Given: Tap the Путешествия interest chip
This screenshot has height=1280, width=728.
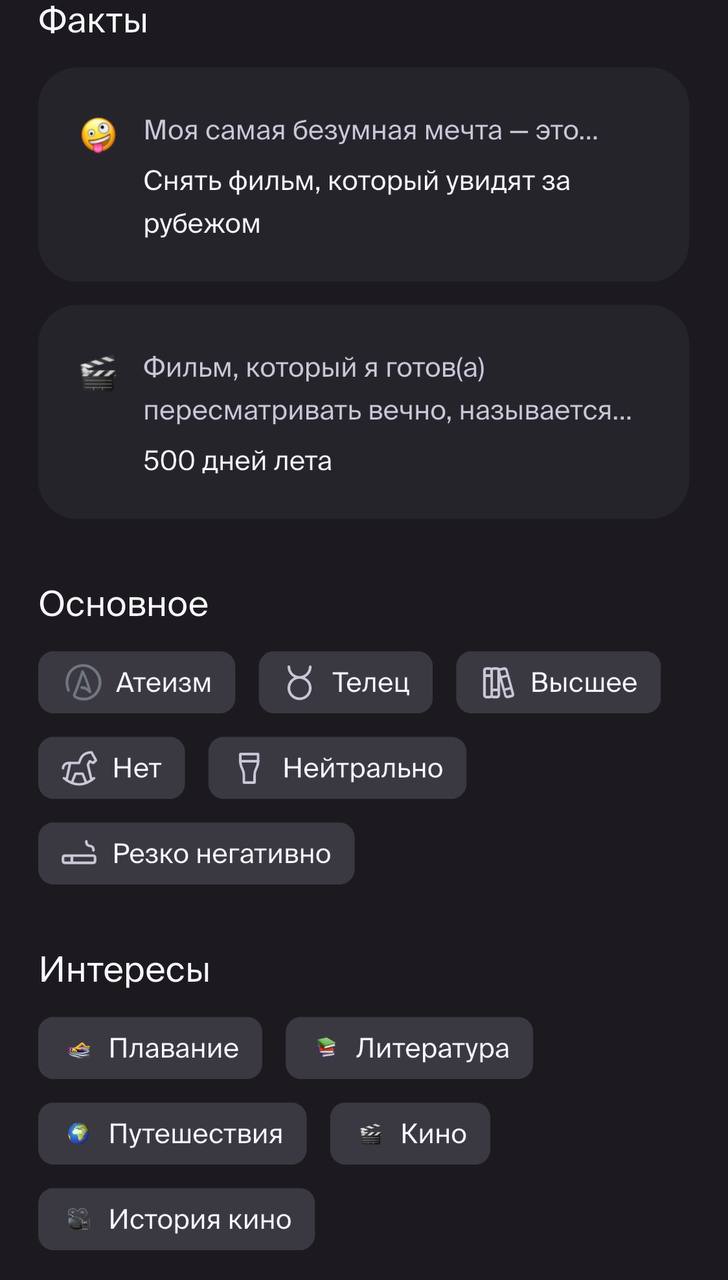Looking at the screenshot, I should [172, 1134].
